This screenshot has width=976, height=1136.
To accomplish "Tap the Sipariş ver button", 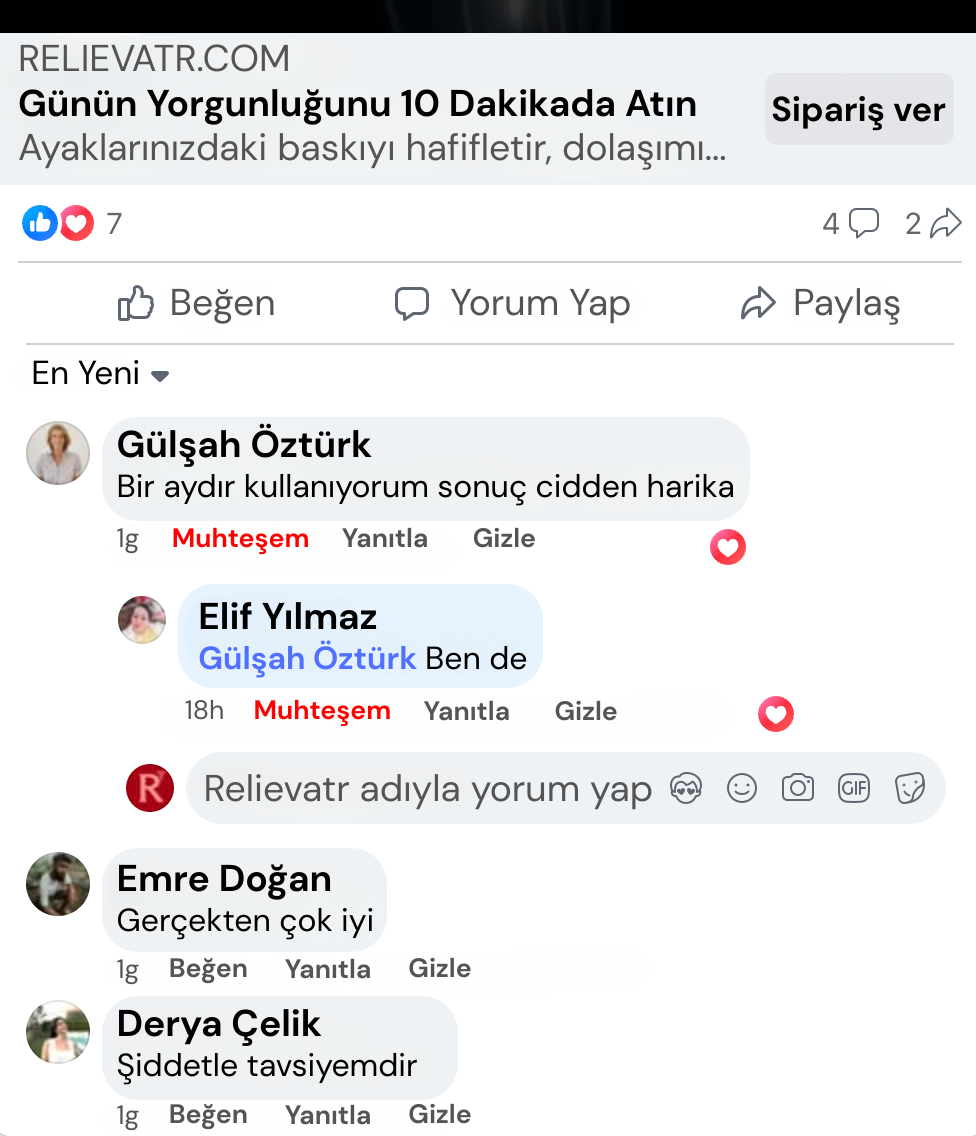I will 858,110.
